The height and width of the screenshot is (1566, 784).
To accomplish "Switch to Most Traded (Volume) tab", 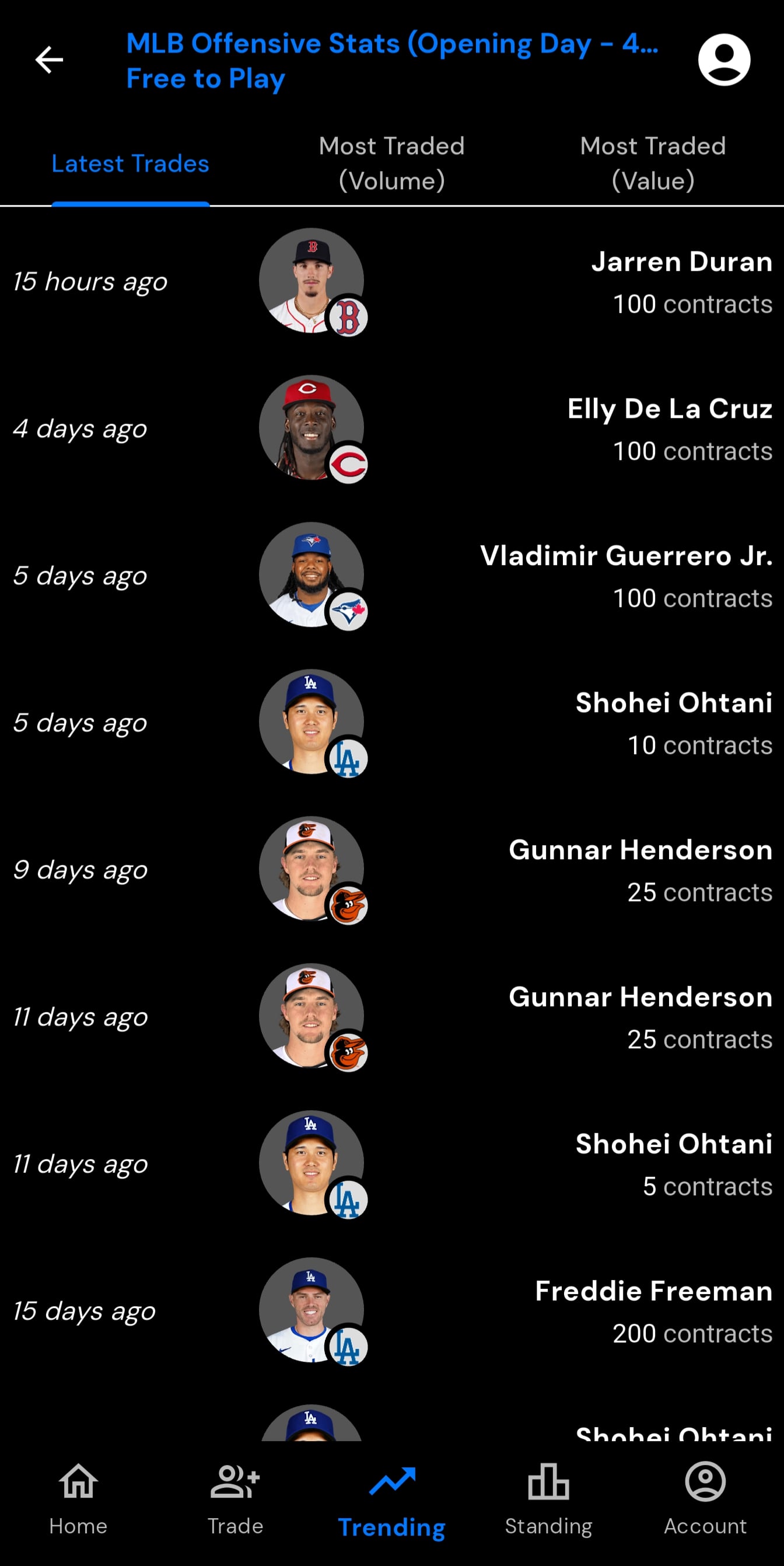I will click(x=391, y=163).
